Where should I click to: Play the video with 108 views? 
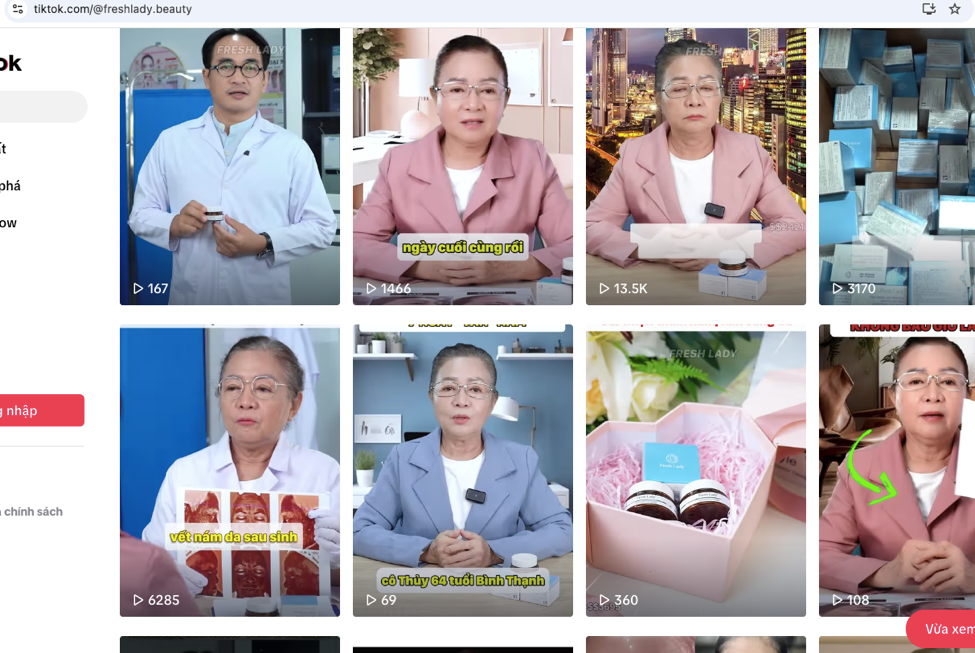click(897, 470)
